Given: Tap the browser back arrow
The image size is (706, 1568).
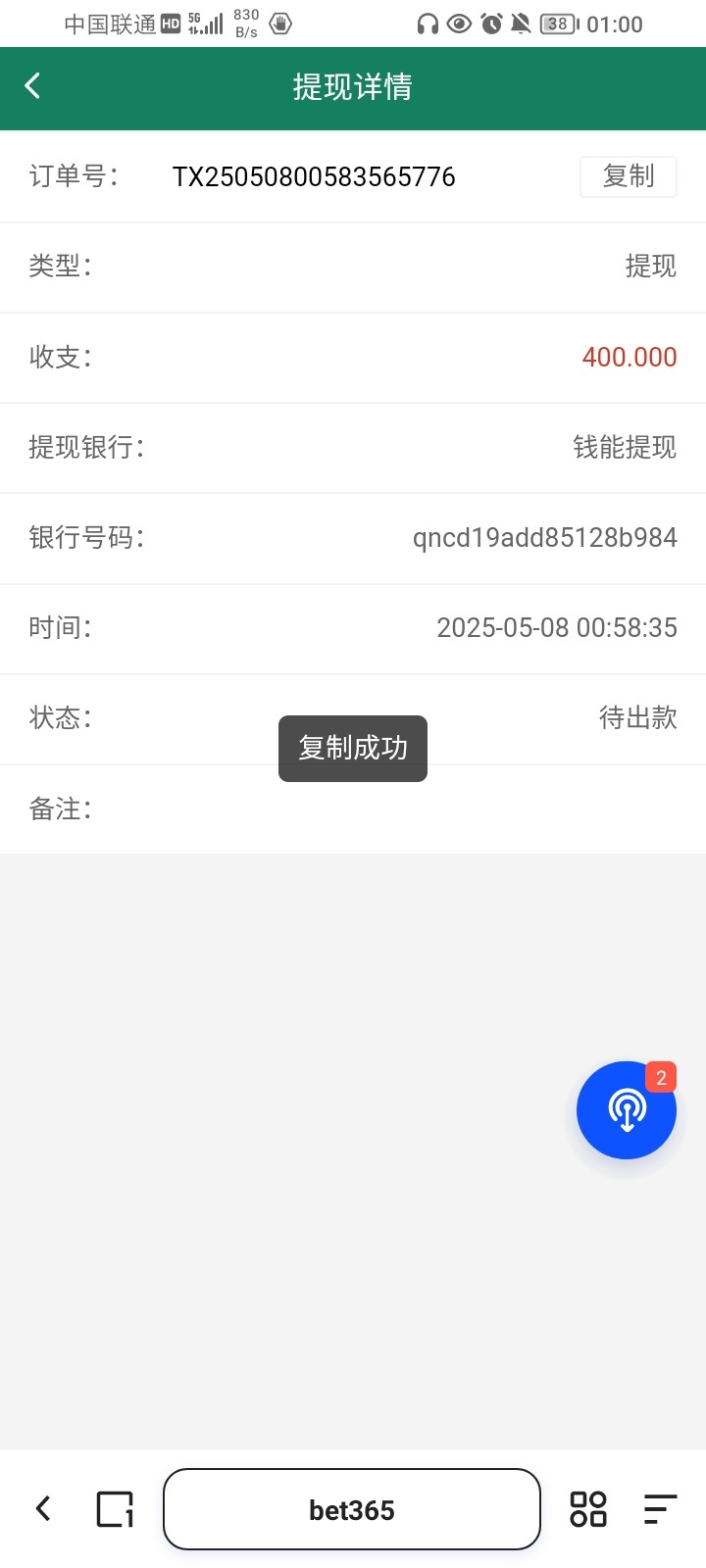Looking at the screenshot, I should tap(43, 1508).
